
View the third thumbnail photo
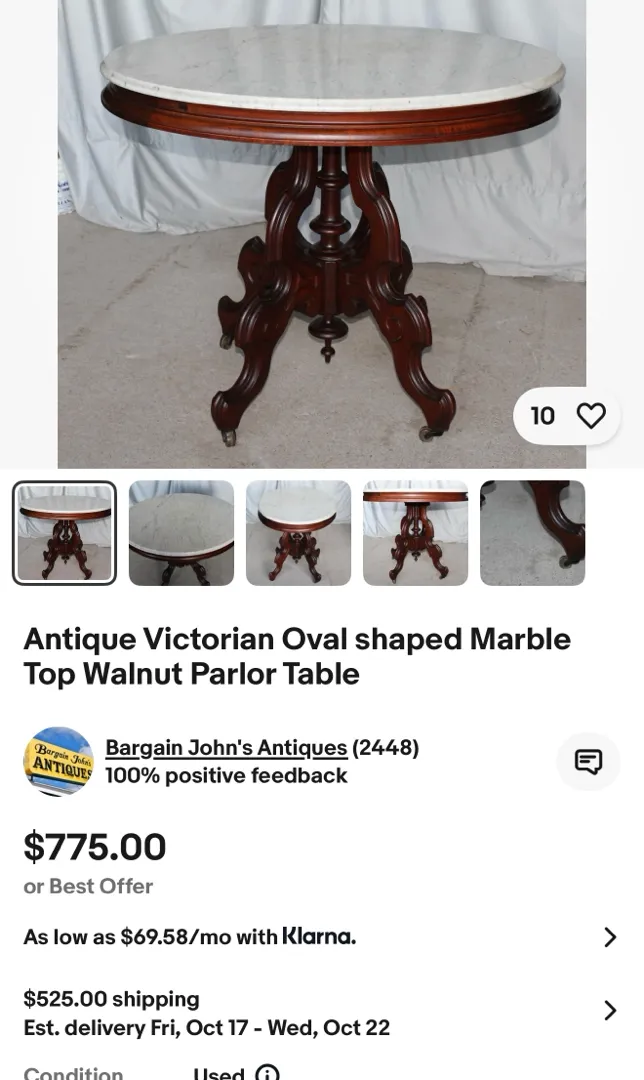pos(298,533)
